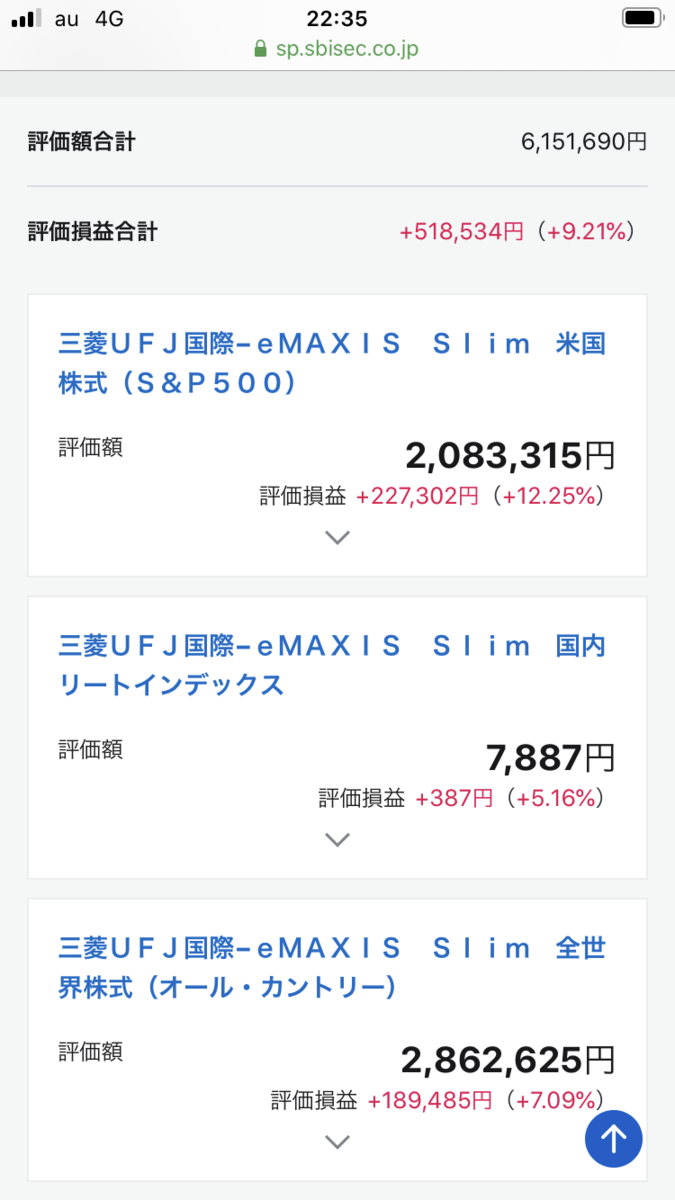This screenshot has height=1200, width=675.
Task: Expand details under the 国内リートインデックス card
Action: (x=338, y=840)
